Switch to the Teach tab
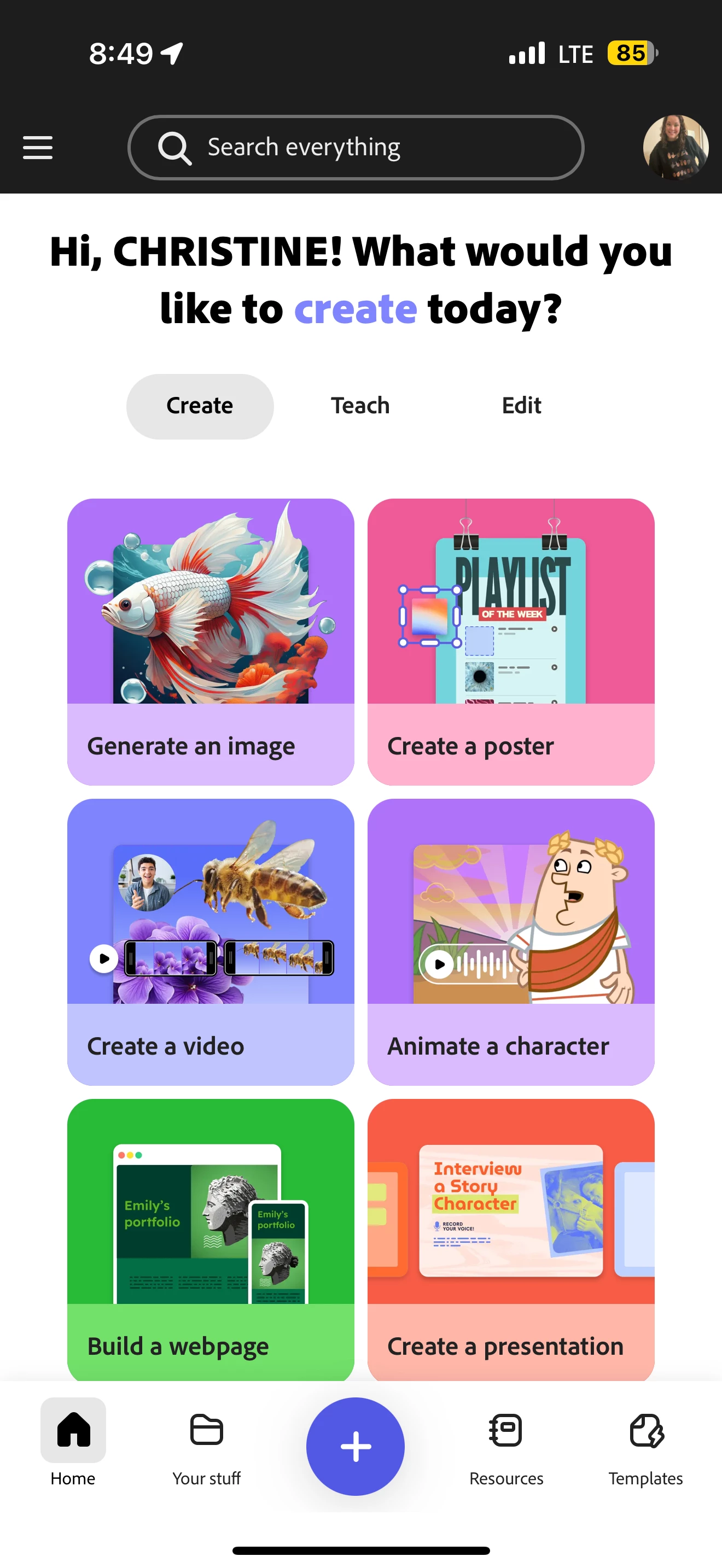Image resolution: width=722 pixels, height=1568 pixels. [x=360, y=406]
